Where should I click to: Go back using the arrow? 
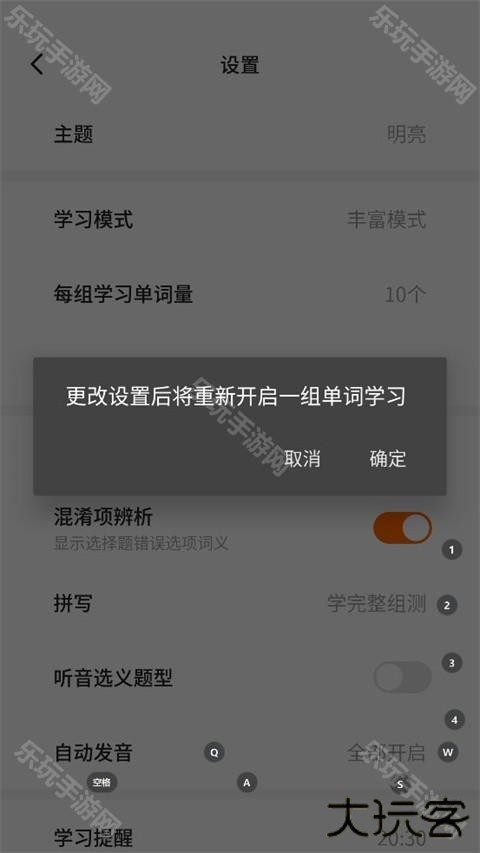[x=36, y=65]
